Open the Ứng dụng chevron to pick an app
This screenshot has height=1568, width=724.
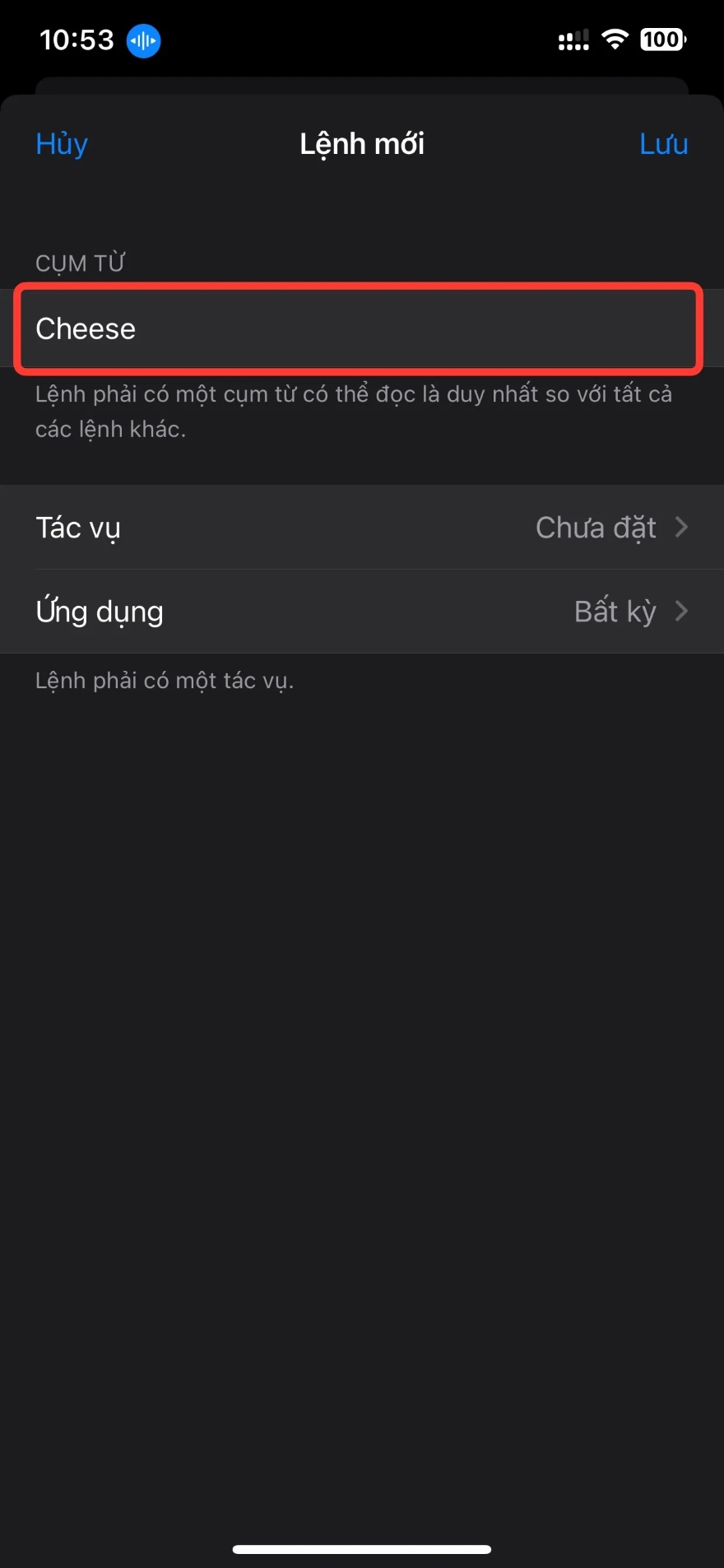point(682,611)
